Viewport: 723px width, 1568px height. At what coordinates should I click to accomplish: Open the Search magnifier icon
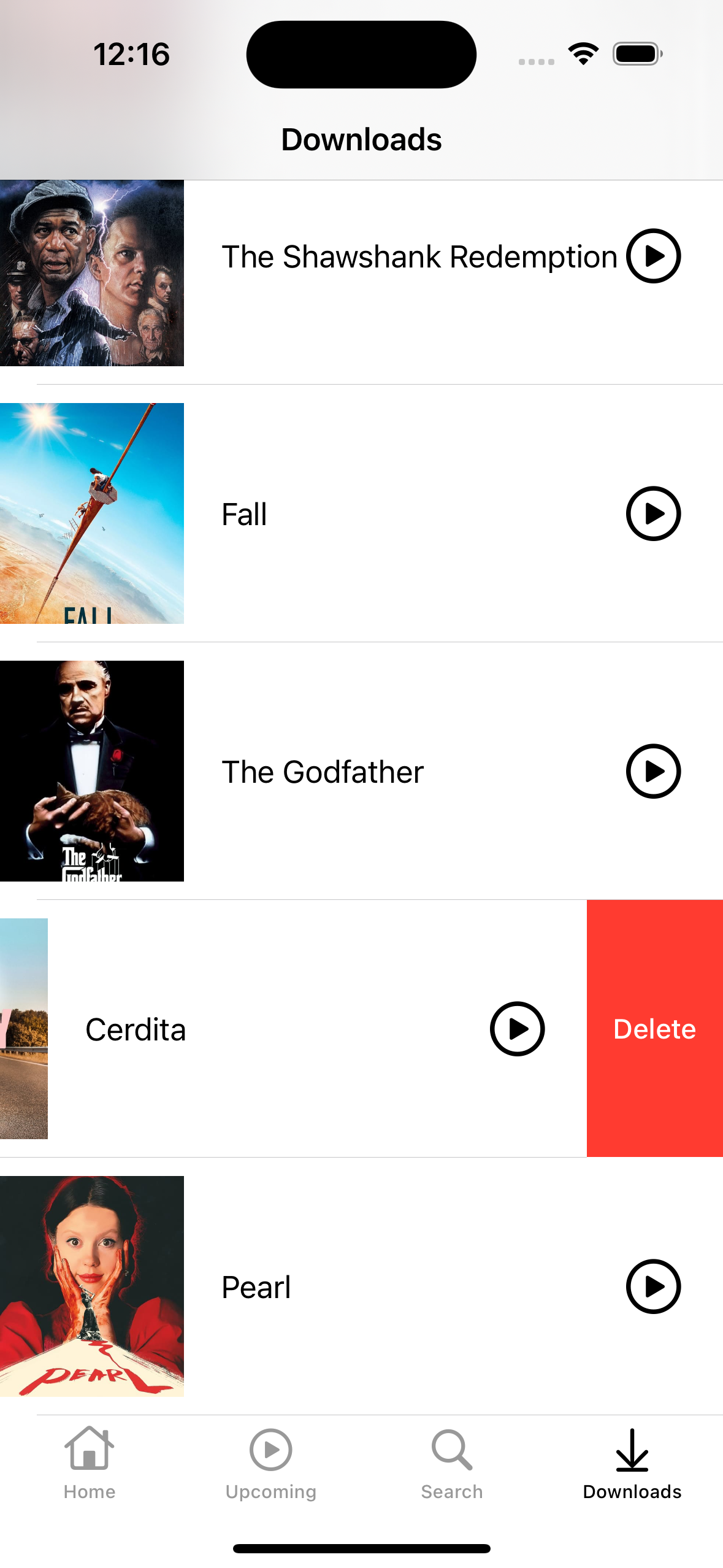point(451,1450)
